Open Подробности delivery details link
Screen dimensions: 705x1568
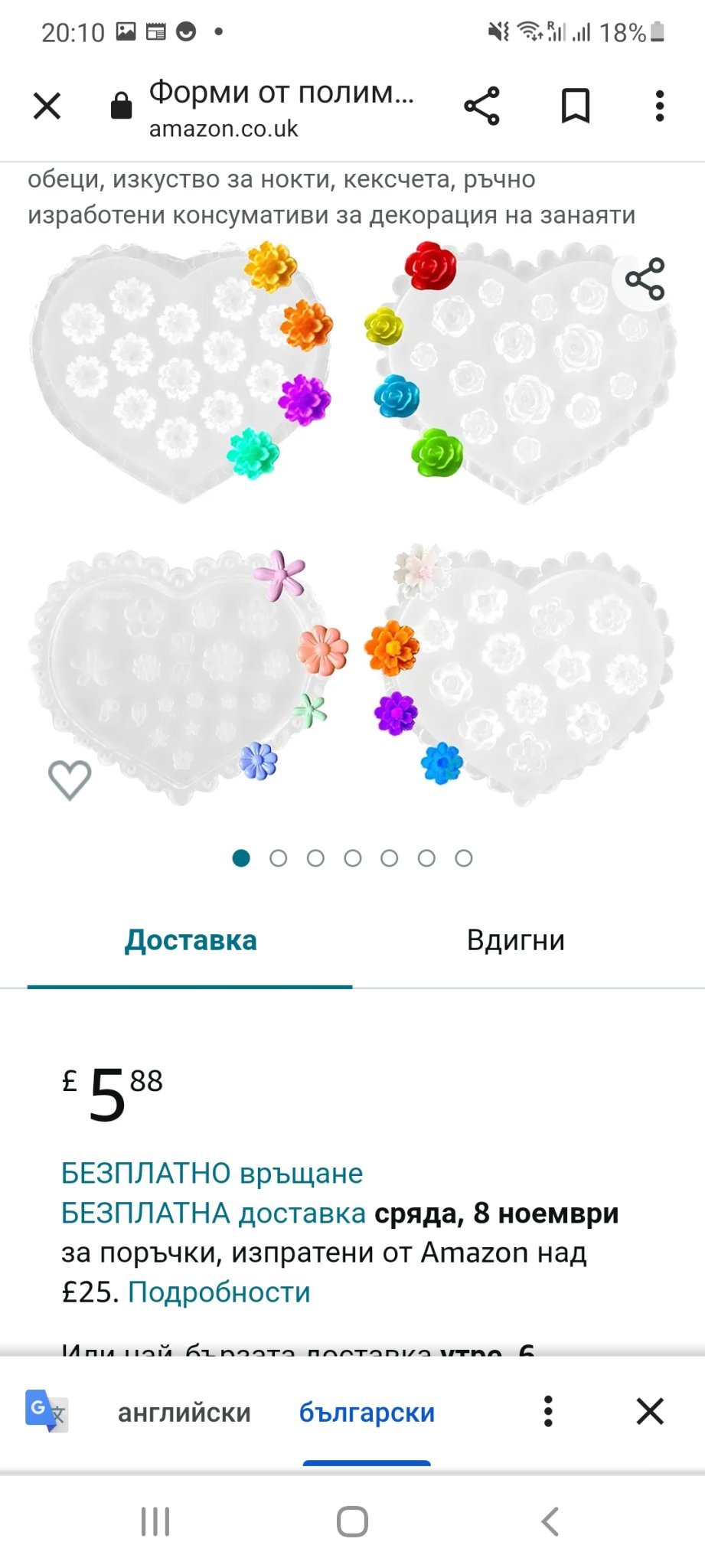(x=219, y=1292)
